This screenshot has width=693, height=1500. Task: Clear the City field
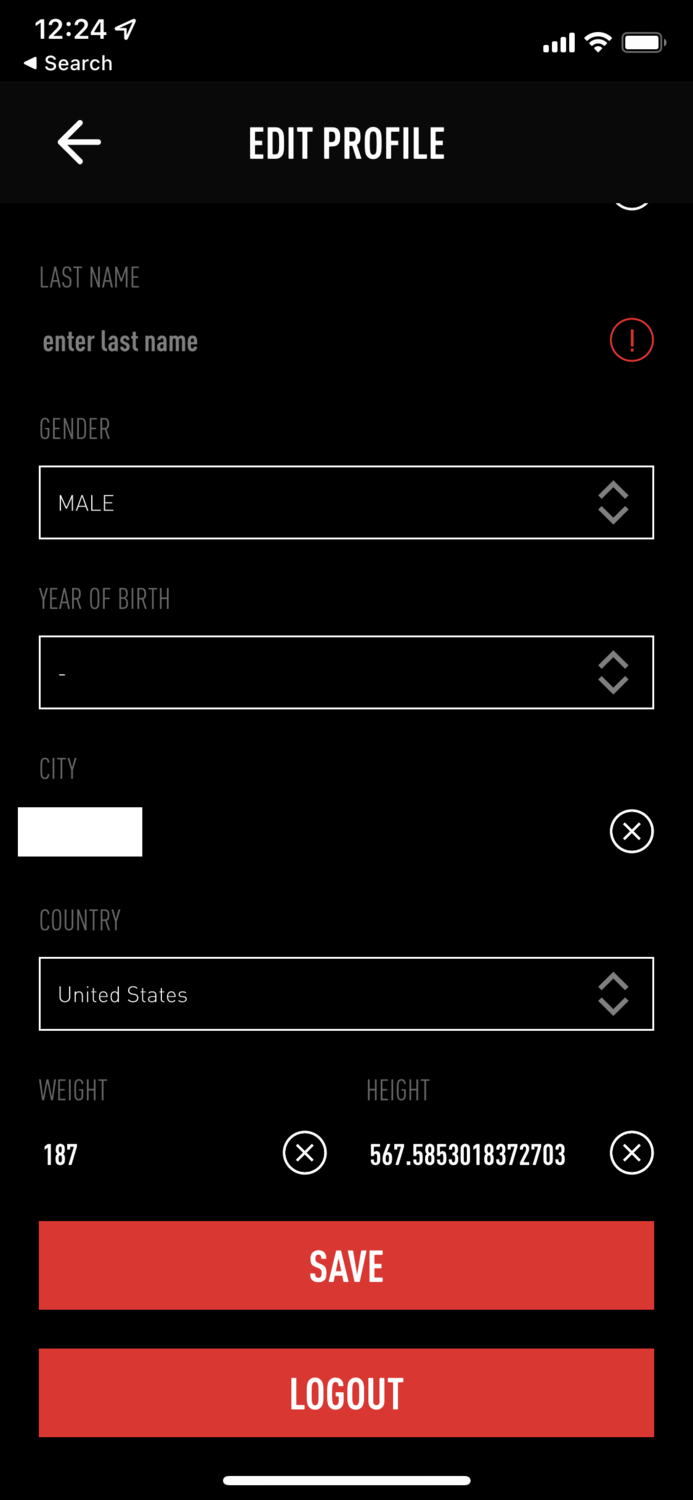631,831
